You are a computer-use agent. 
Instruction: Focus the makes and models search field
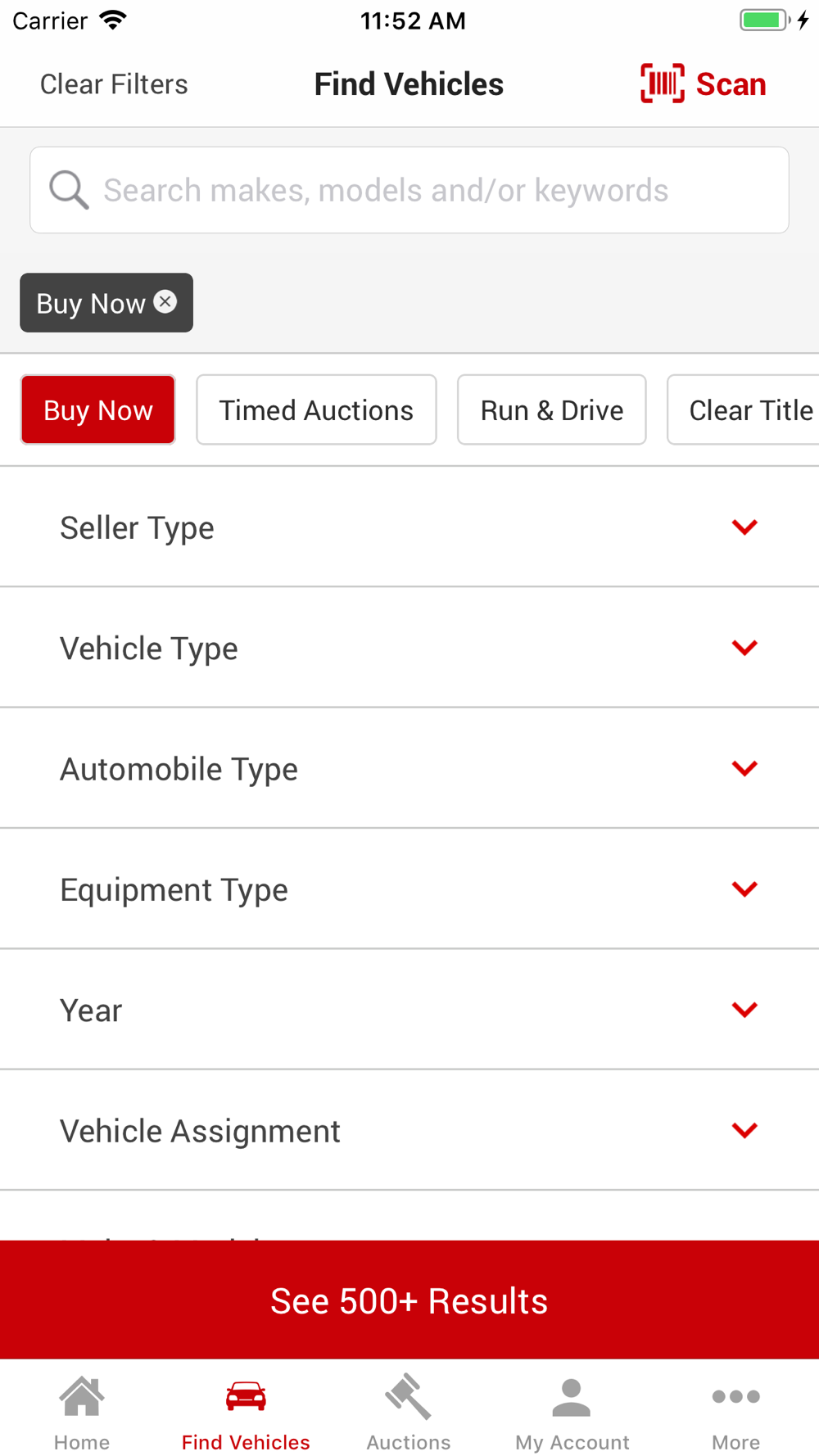point(409,190)
